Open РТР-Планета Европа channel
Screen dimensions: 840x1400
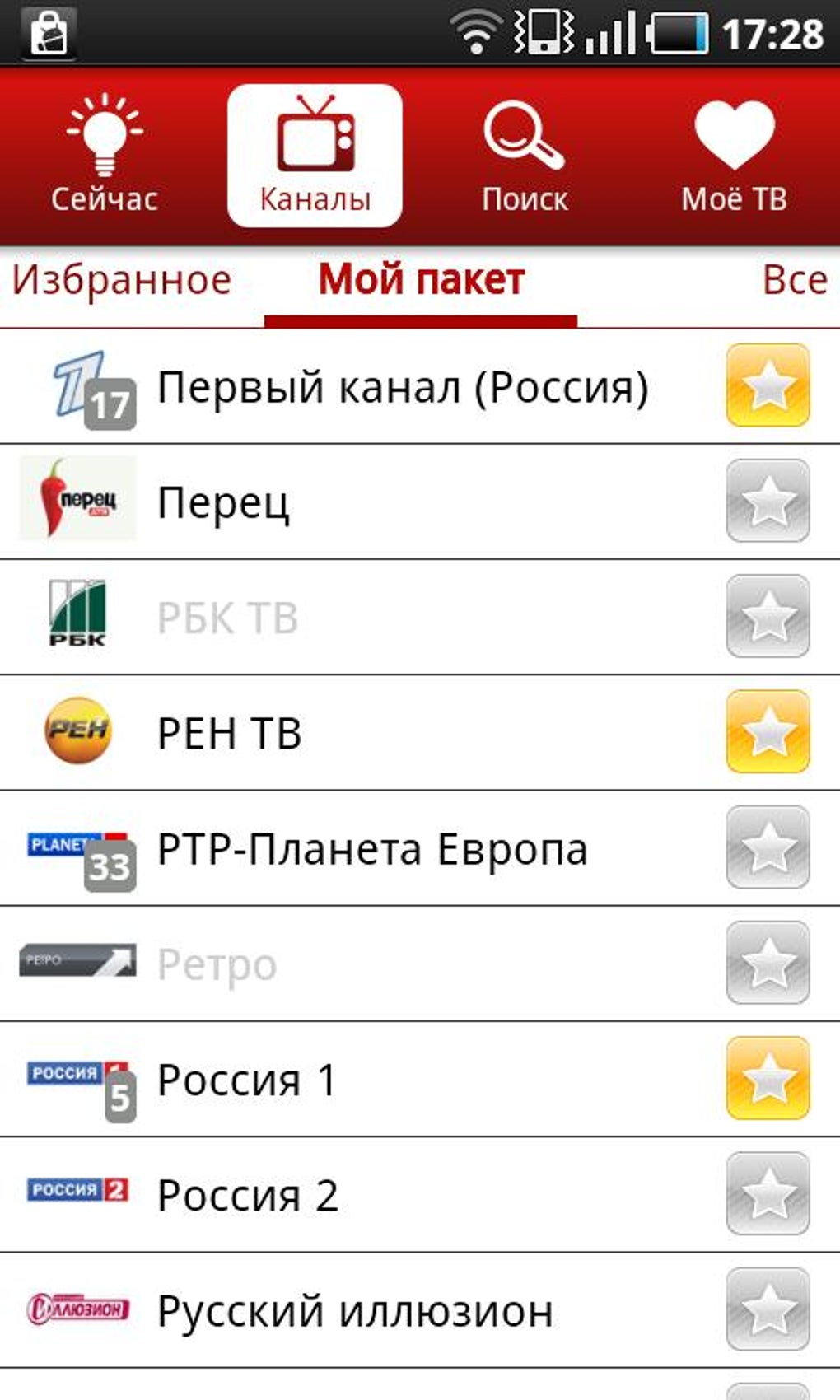(x=372, y=849)
